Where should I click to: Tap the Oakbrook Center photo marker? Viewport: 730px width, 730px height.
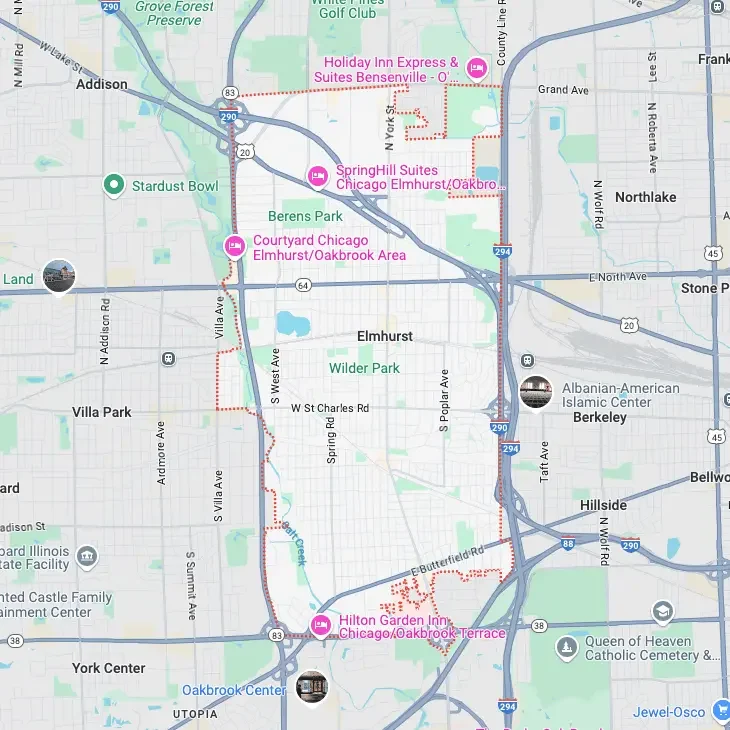click(x=312, y=687)
